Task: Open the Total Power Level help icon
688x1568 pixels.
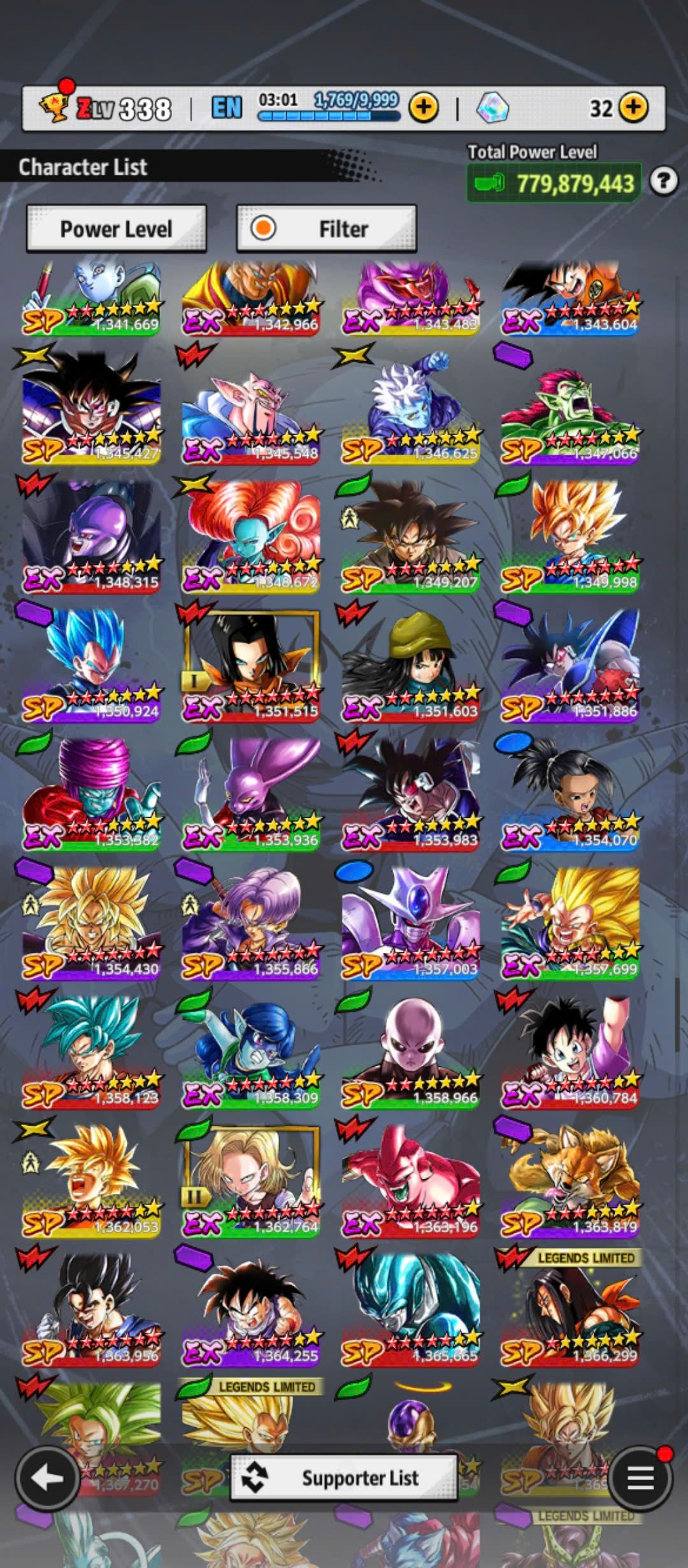Action: pos(663,182)
